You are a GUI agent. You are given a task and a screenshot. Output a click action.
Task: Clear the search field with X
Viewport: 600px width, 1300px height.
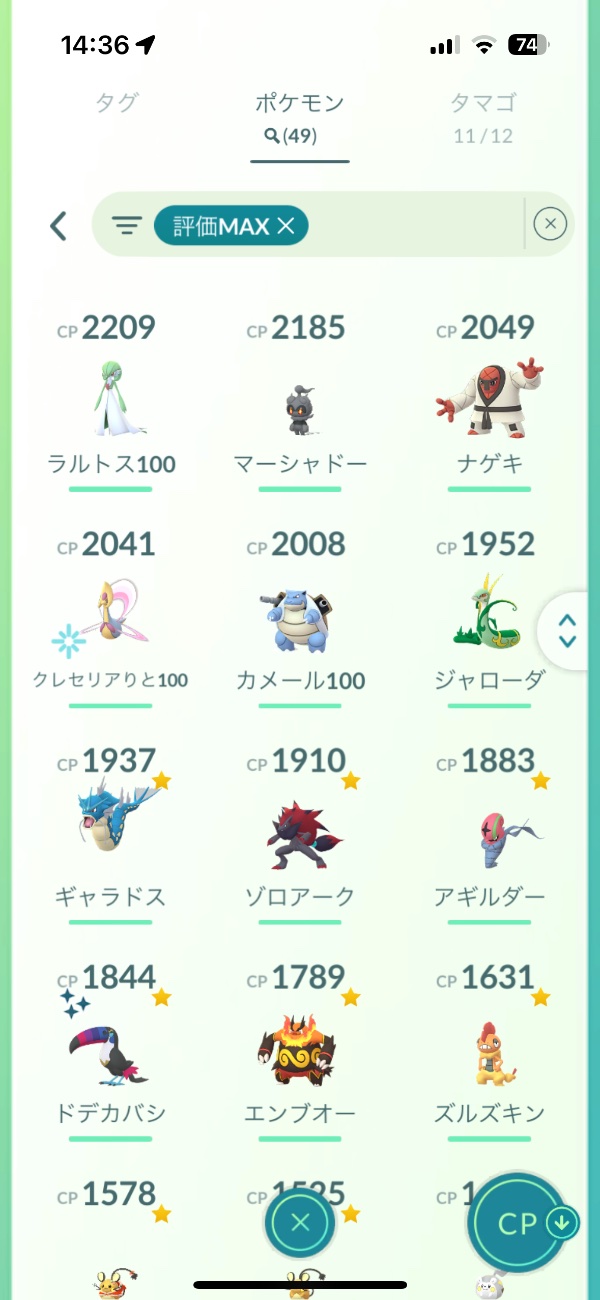[550, 225]
